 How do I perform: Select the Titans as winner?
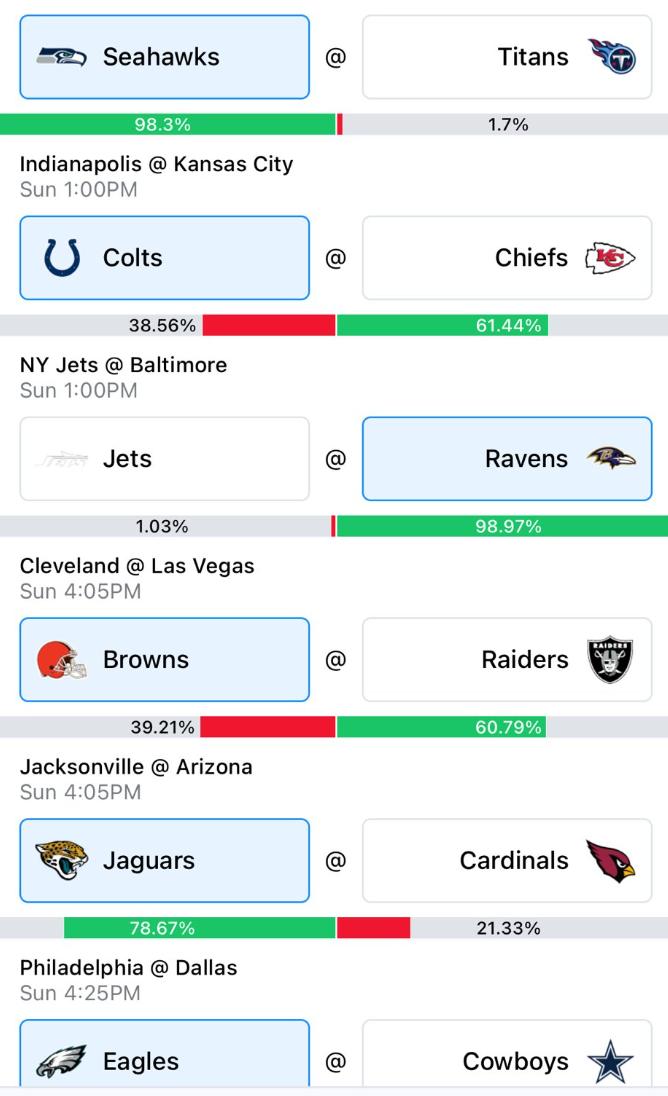tap(507, 57)
